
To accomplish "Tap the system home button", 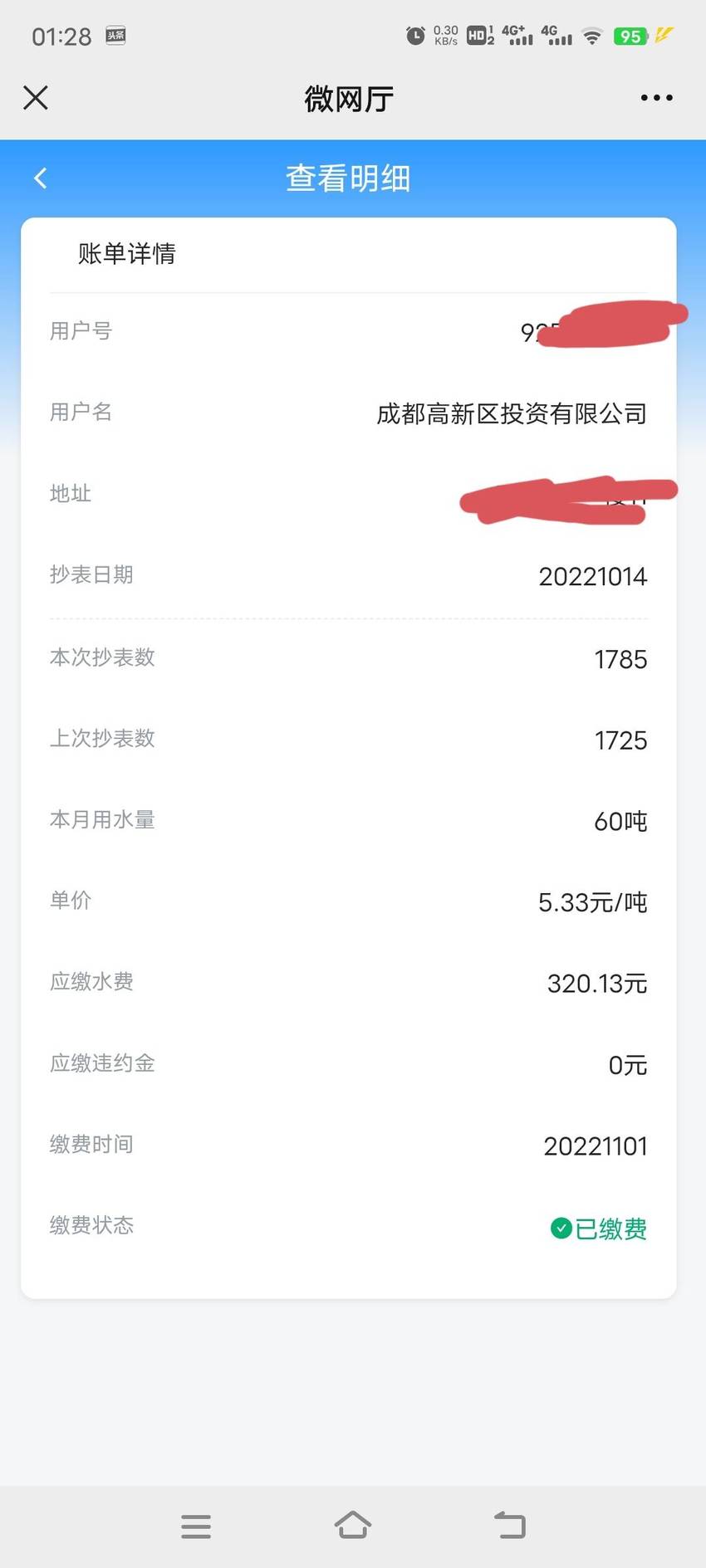I will click(353, 1525).
